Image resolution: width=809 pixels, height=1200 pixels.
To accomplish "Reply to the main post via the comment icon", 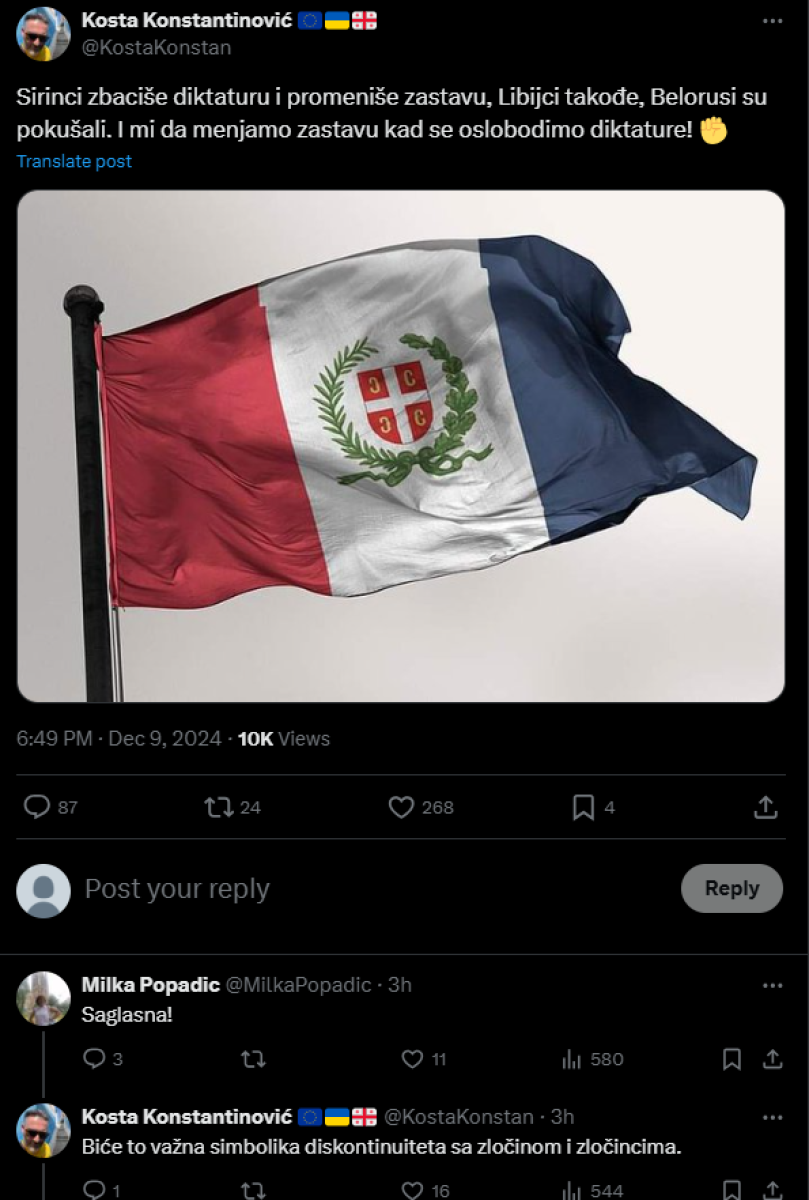I will [37, 807].
